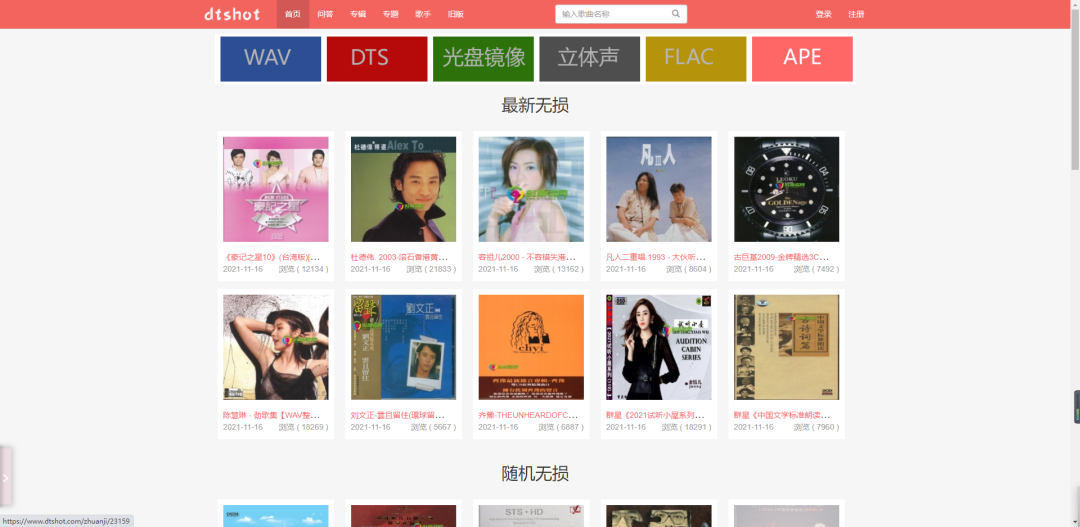Switch to the 歌手 tab
1080x527 pixels.
click(x=423, y=14)
